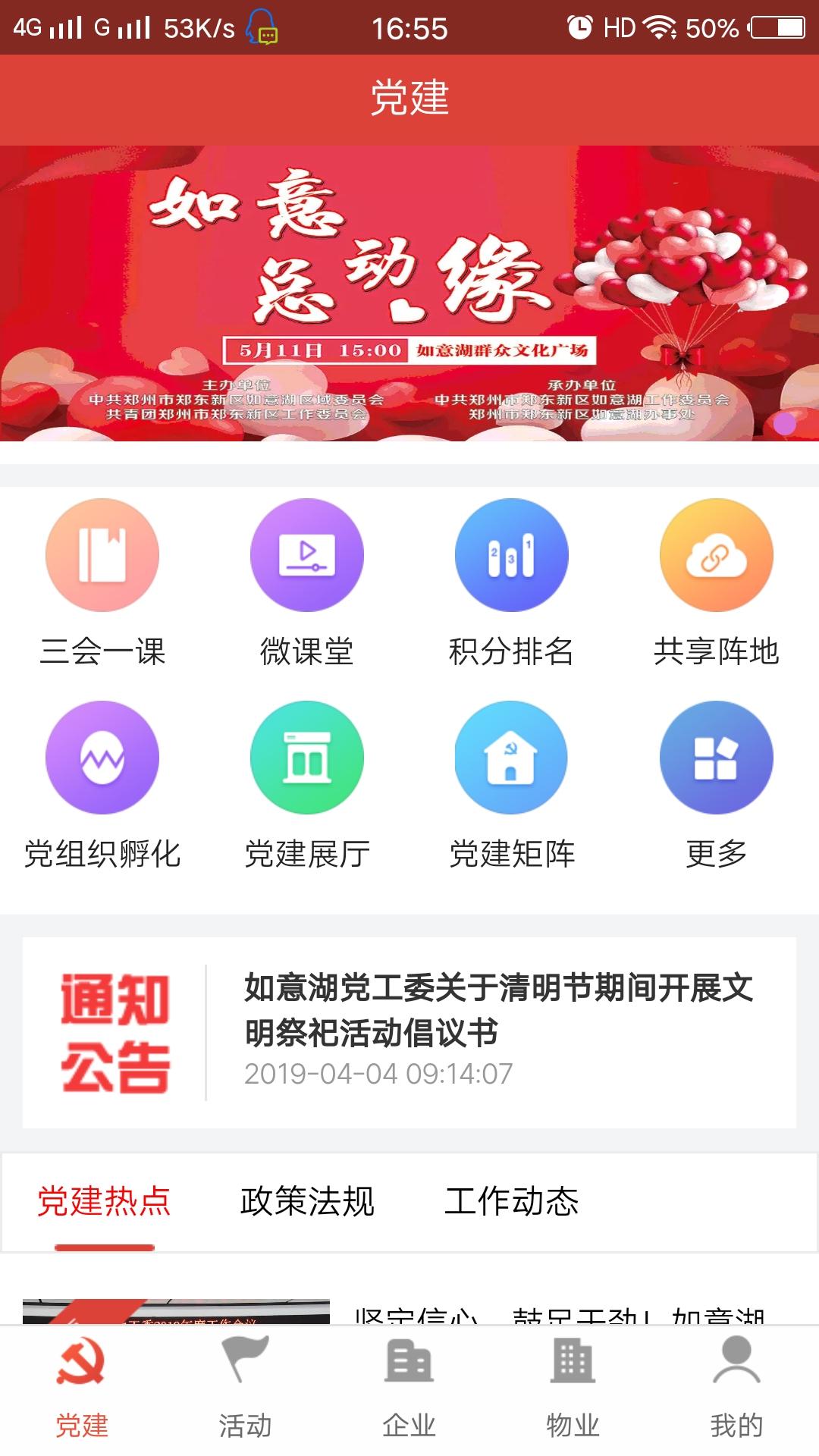Tap the 共享阵地 cloud sharing icon

point(717,555)
